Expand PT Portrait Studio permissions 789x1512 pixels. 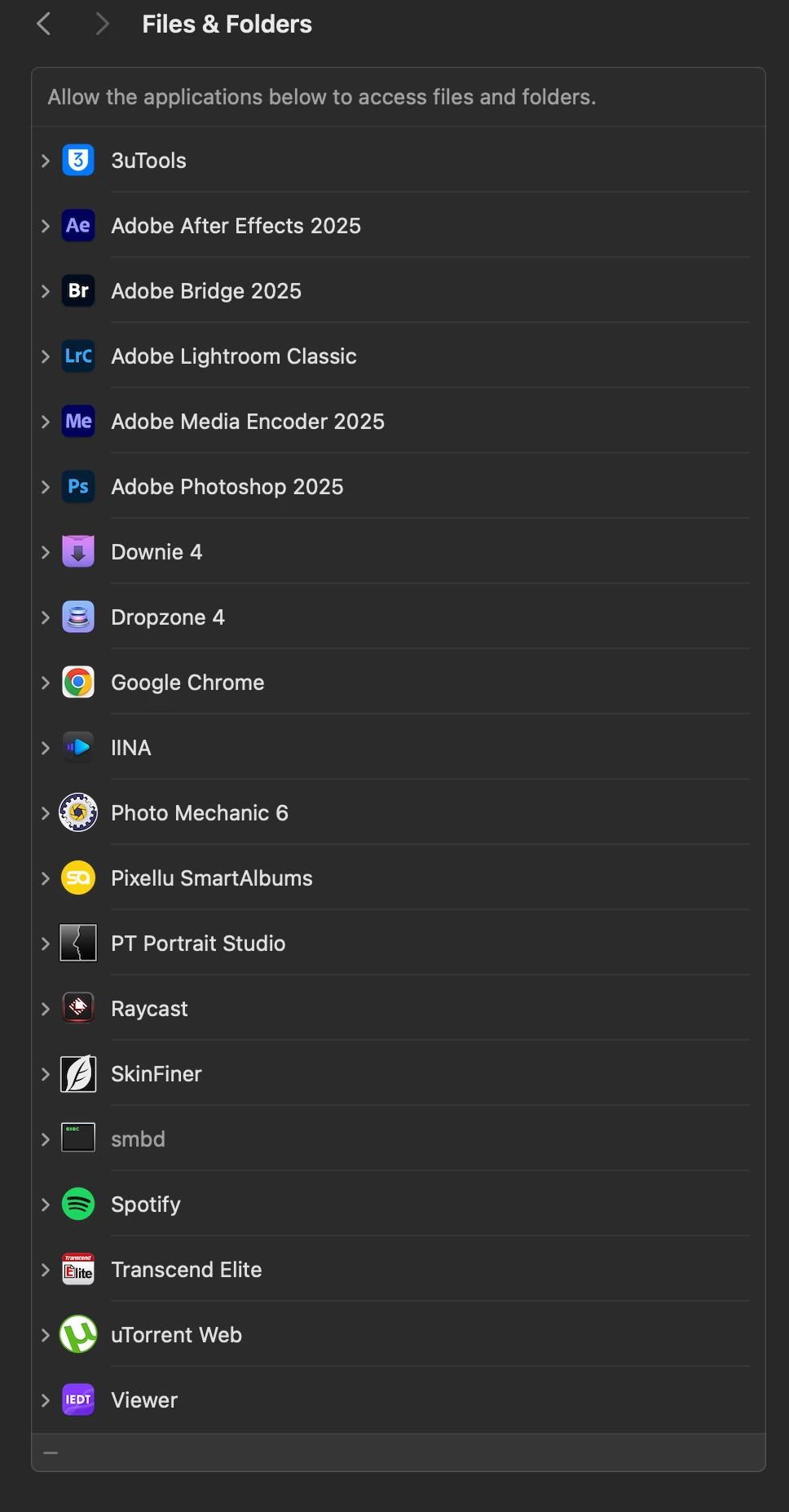point(46,944)
